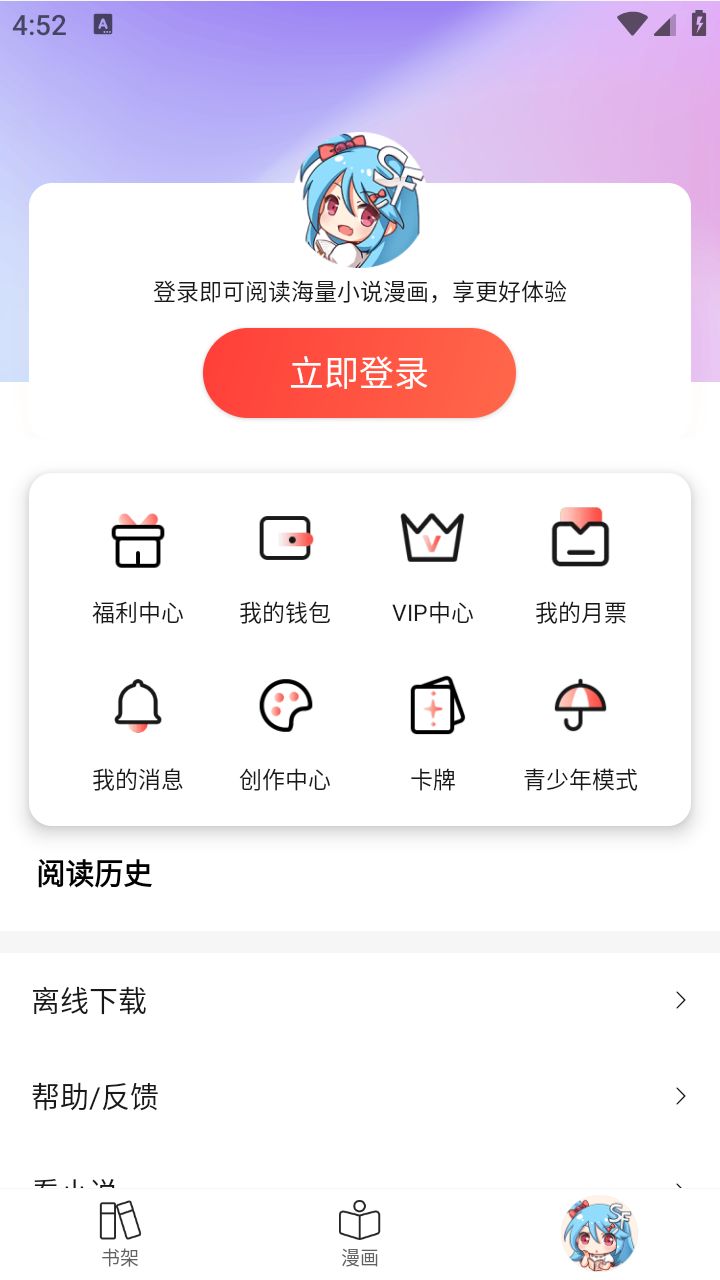Open 离线下载 row

360,1000
